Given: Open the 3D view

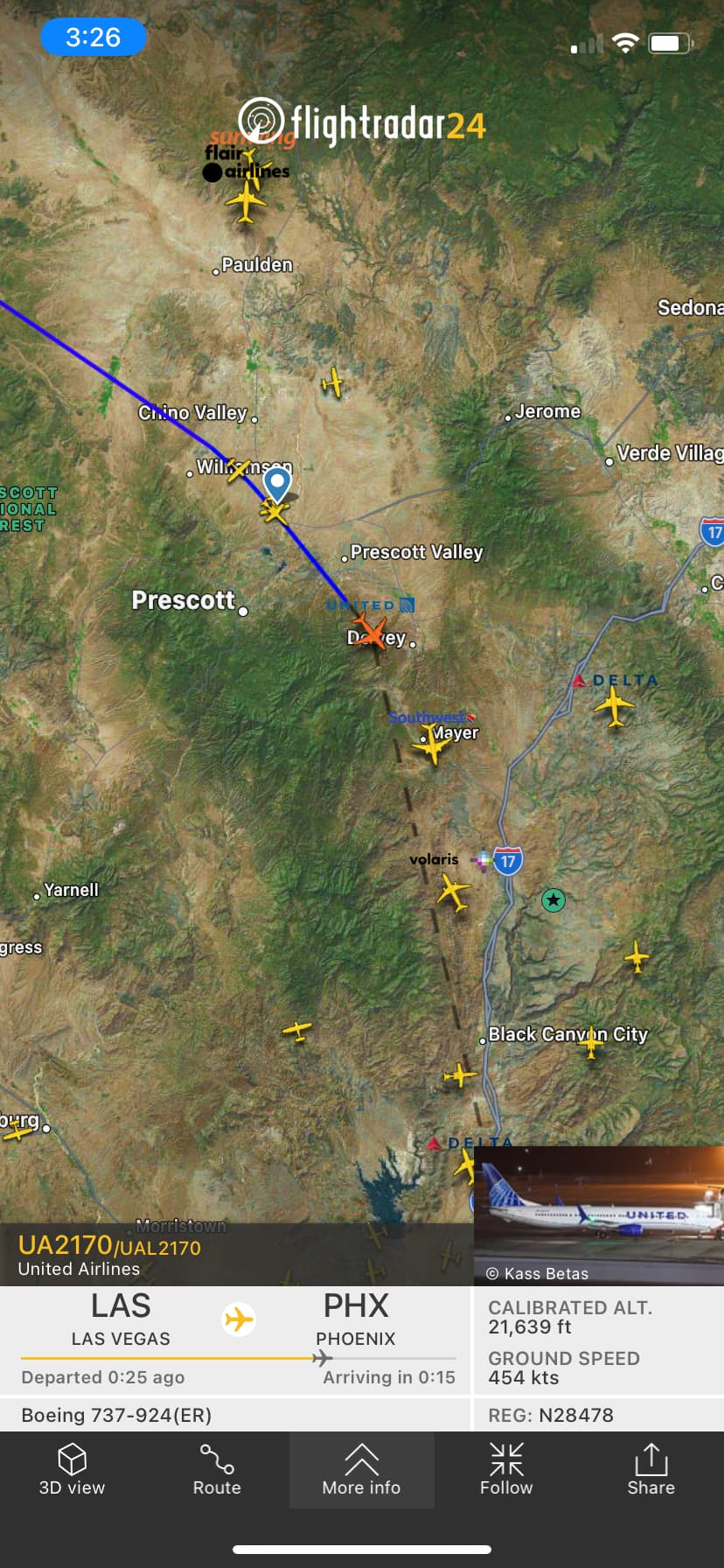Looking at the screenshot, I should pos(72,1469).
